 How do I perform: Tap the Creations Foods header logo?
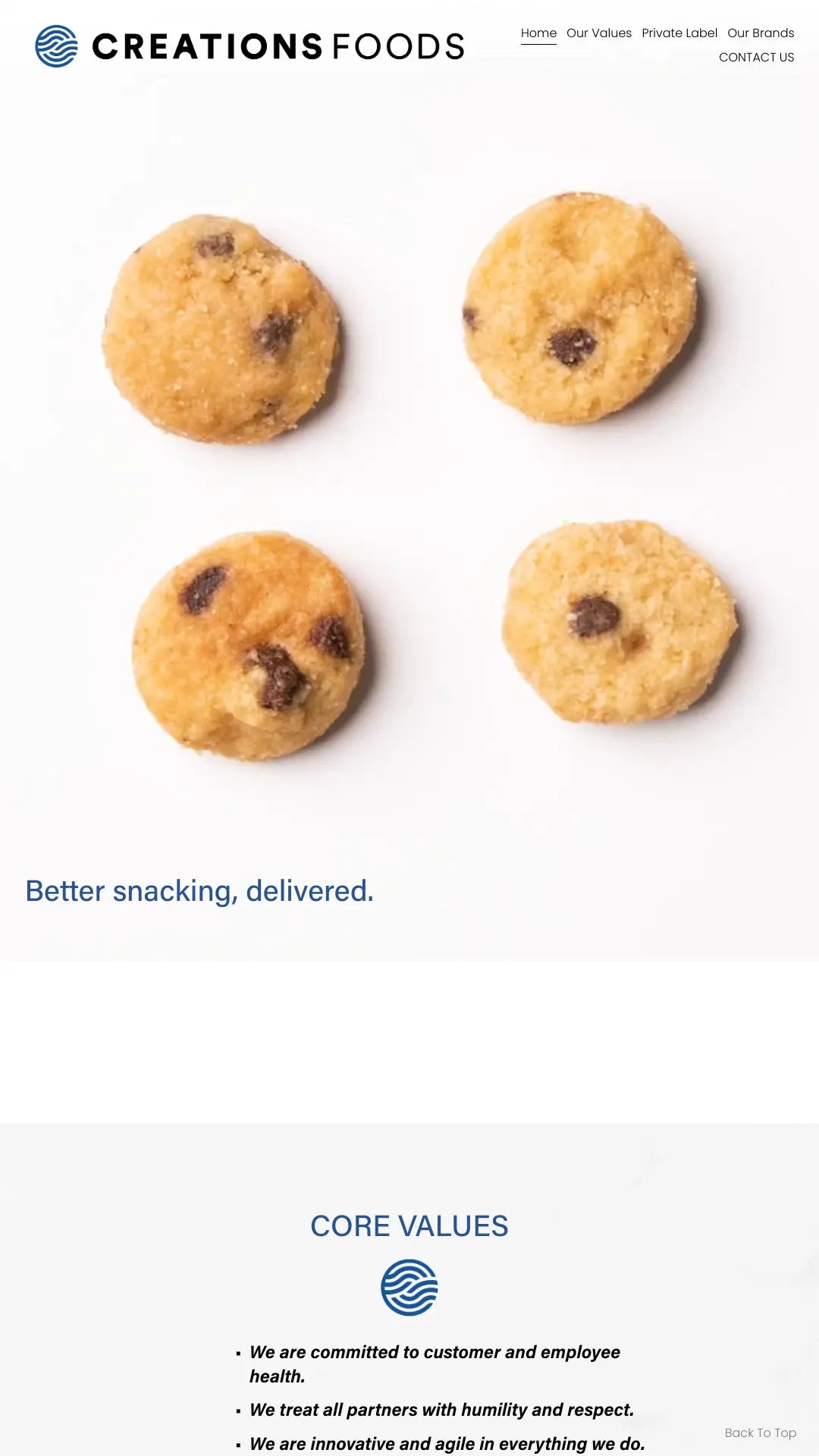(250, 46)
